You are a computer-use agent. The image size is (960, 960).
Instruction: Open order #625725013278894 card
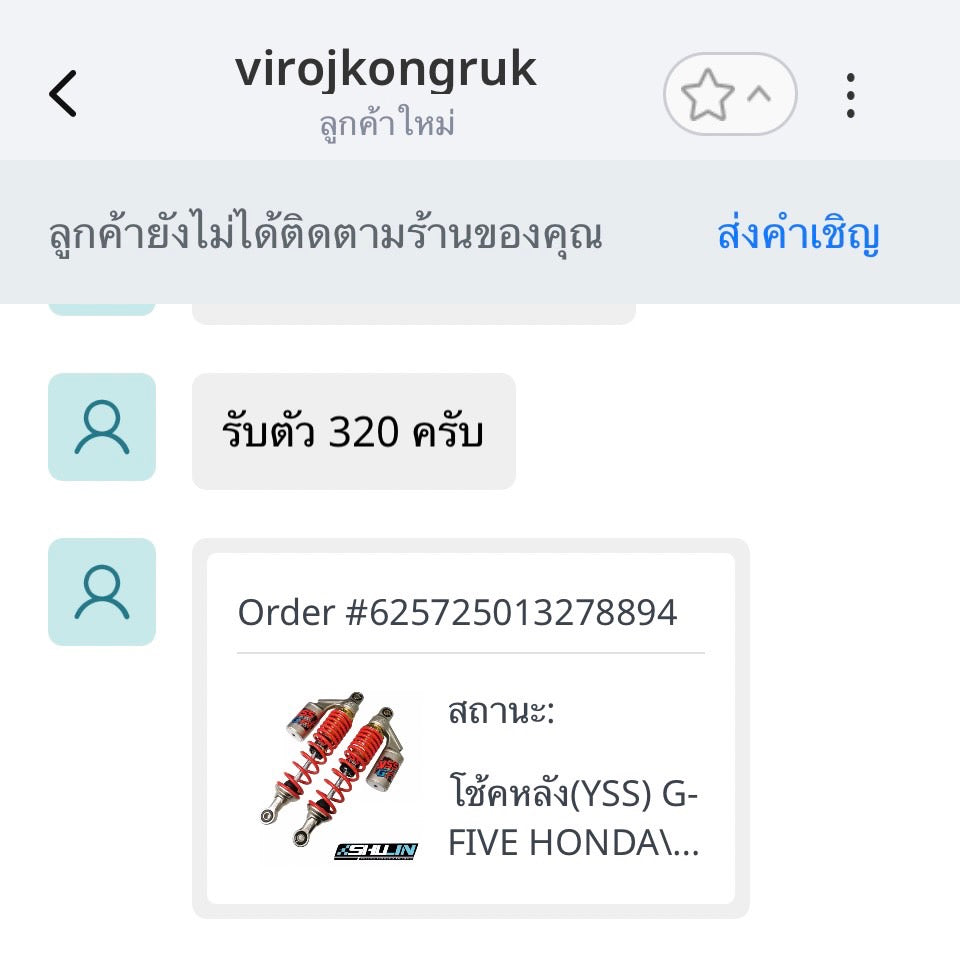[x=470, y=728]
